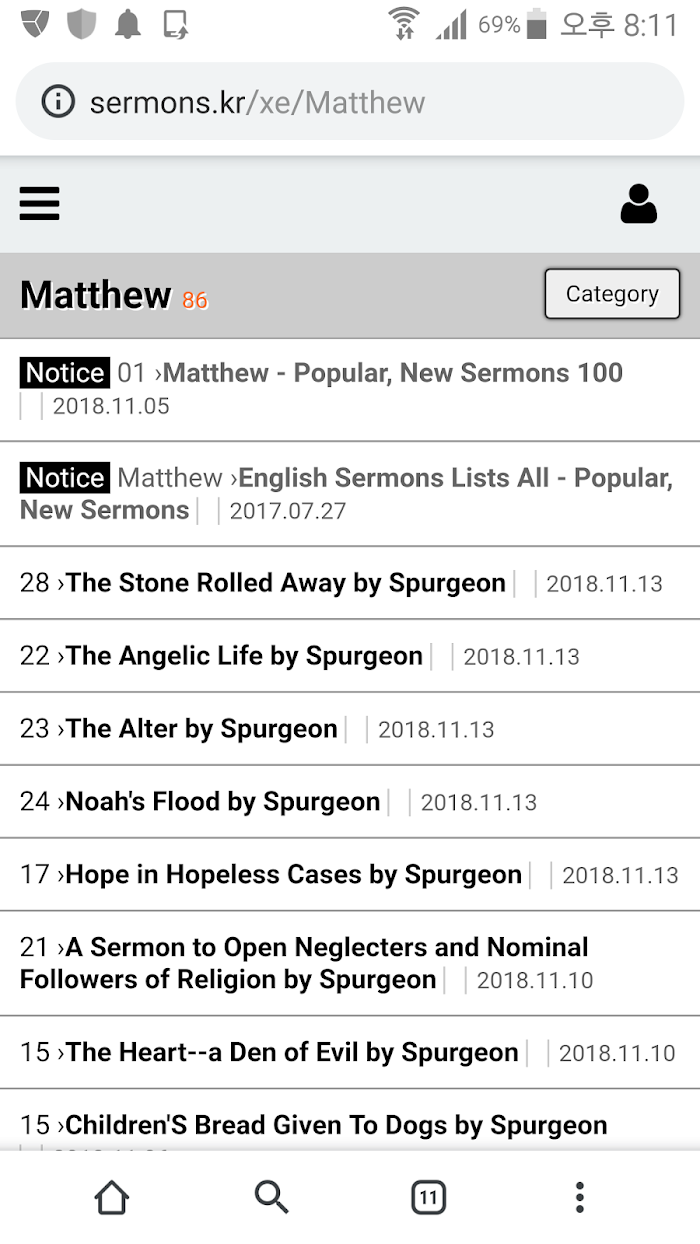Read Hope in Hopeless Cases by Spurgeon
Screen dimensions: 700x1244
pyautogui.click(x=294, y=875)
